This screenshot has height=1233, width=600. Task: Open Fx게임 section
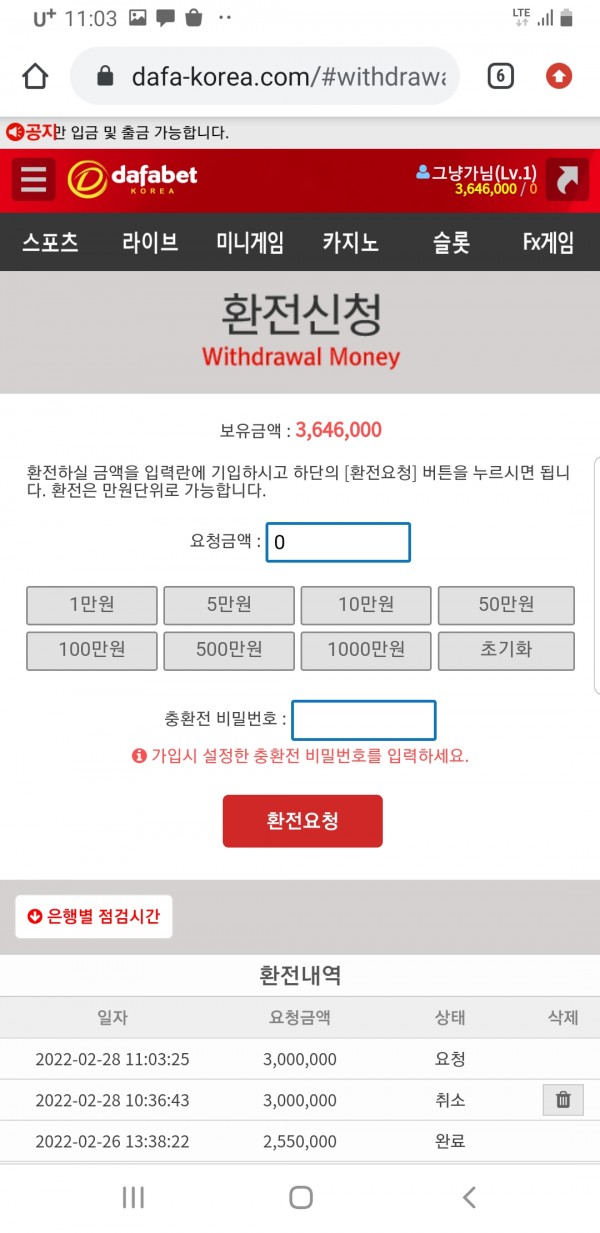pos(548,242)
